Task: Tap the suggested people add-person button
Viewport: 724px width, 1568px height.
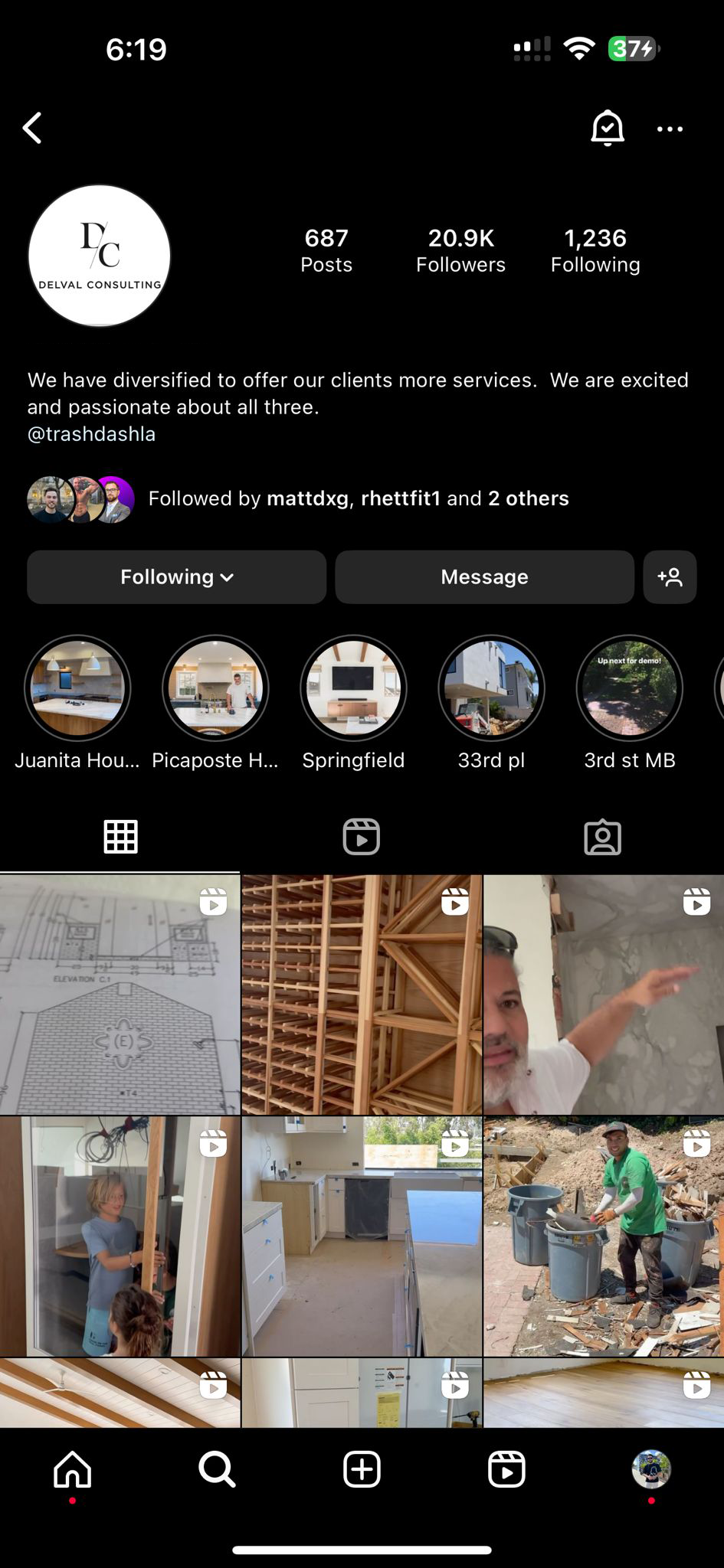Action: (670, 577)
